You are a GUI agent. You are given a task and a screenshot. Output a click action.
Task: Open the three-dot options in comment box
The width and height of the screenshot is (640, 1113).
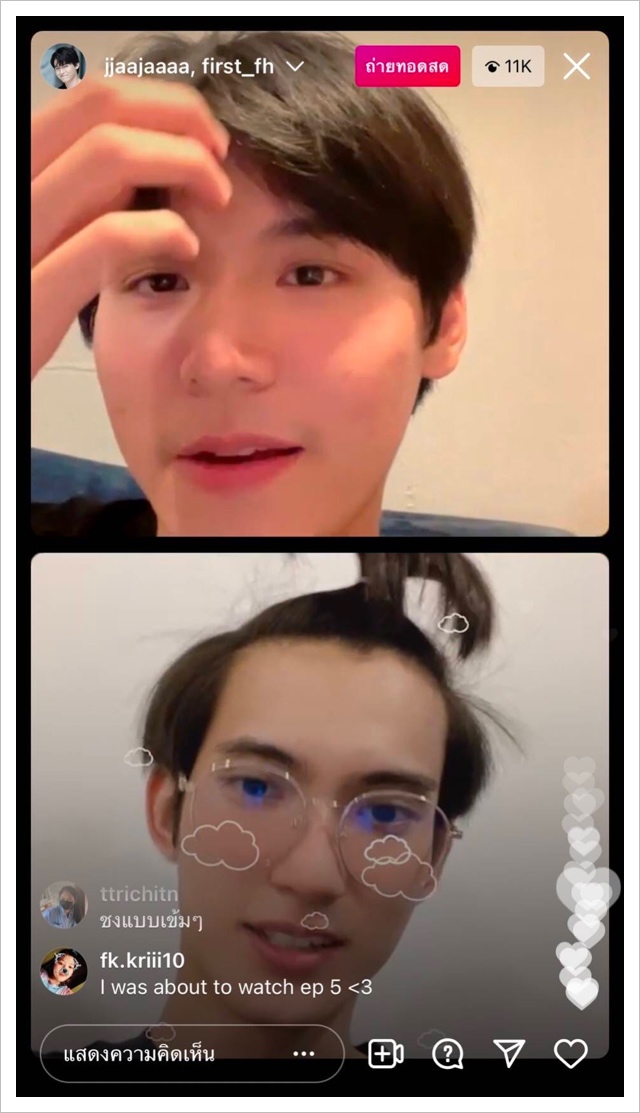[304, 1053]
